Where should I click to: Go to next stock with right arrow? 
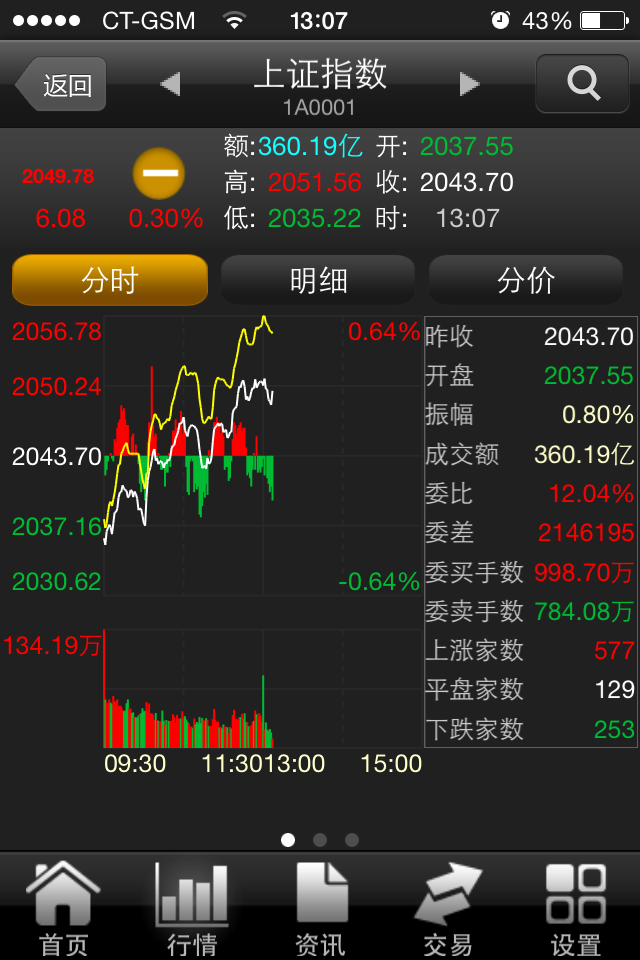[x=469, y=84]
